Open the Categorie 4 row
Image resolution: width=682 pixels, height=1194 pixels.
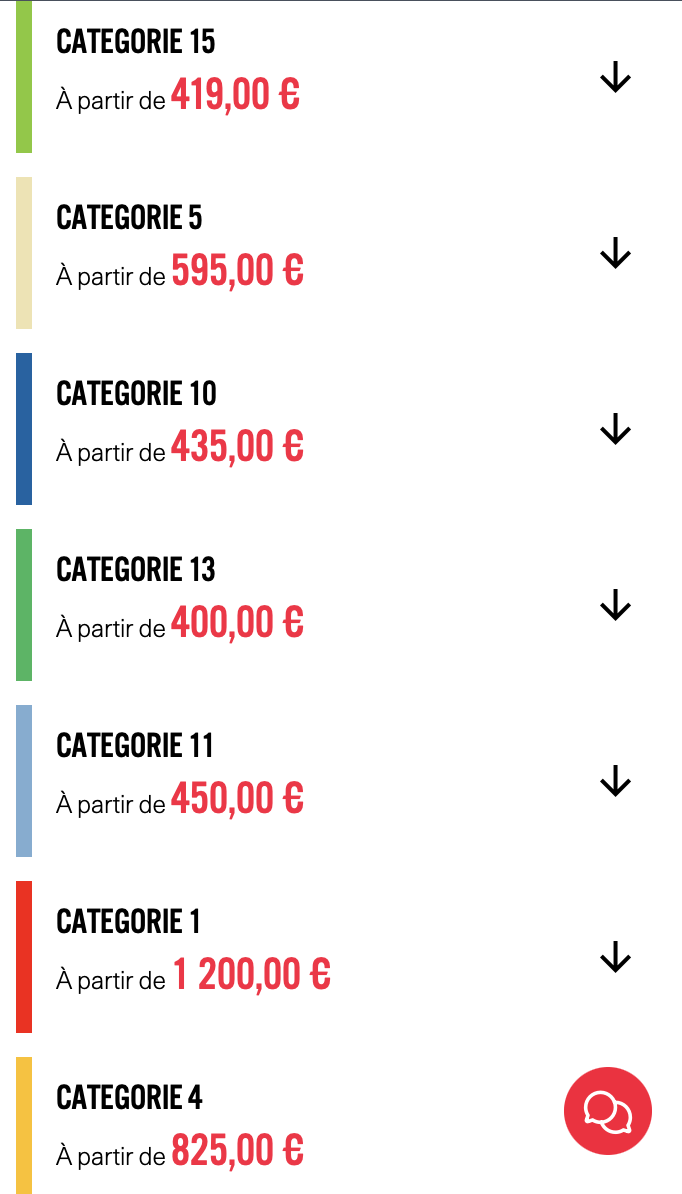180,1125
